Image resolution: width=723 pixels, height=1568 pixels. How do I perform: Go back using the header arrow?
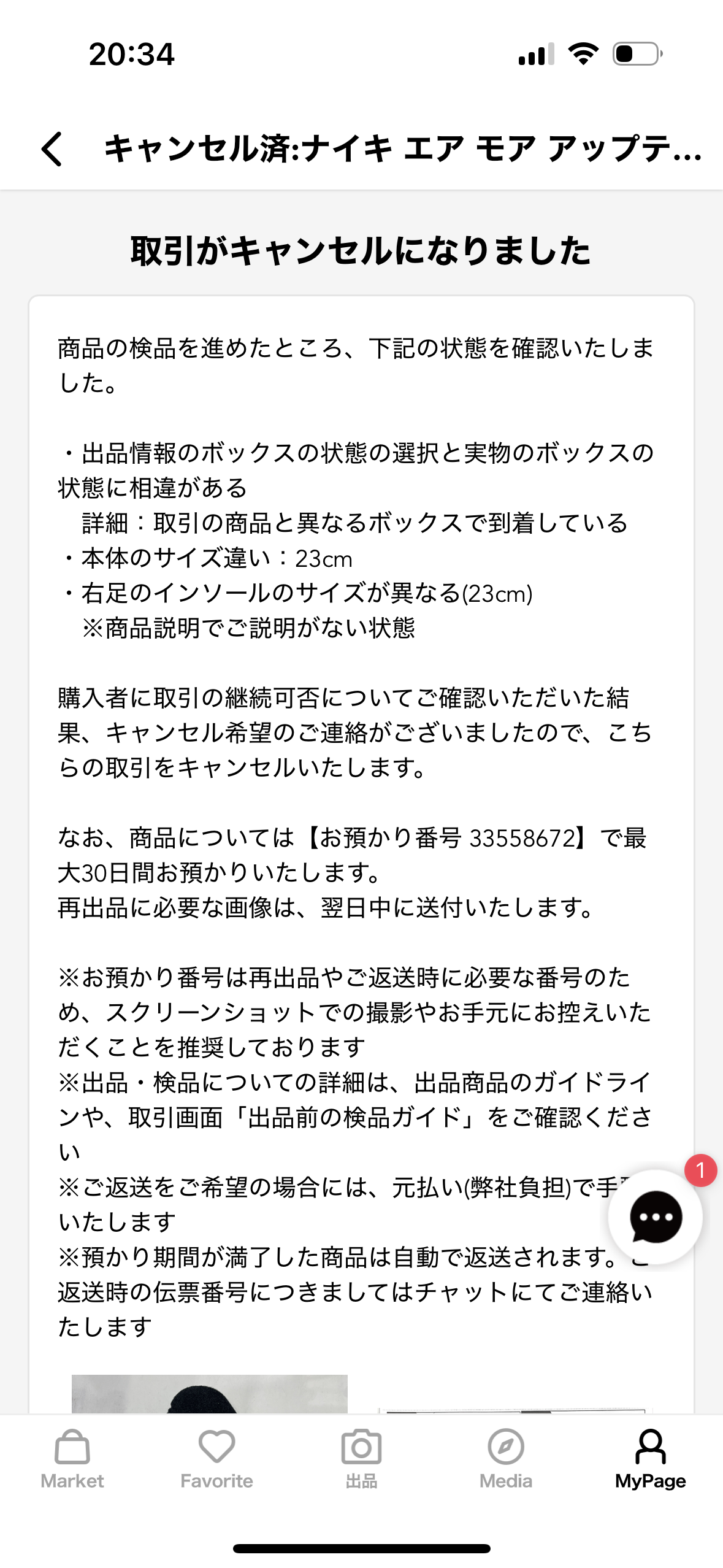(x=52, y=149)
